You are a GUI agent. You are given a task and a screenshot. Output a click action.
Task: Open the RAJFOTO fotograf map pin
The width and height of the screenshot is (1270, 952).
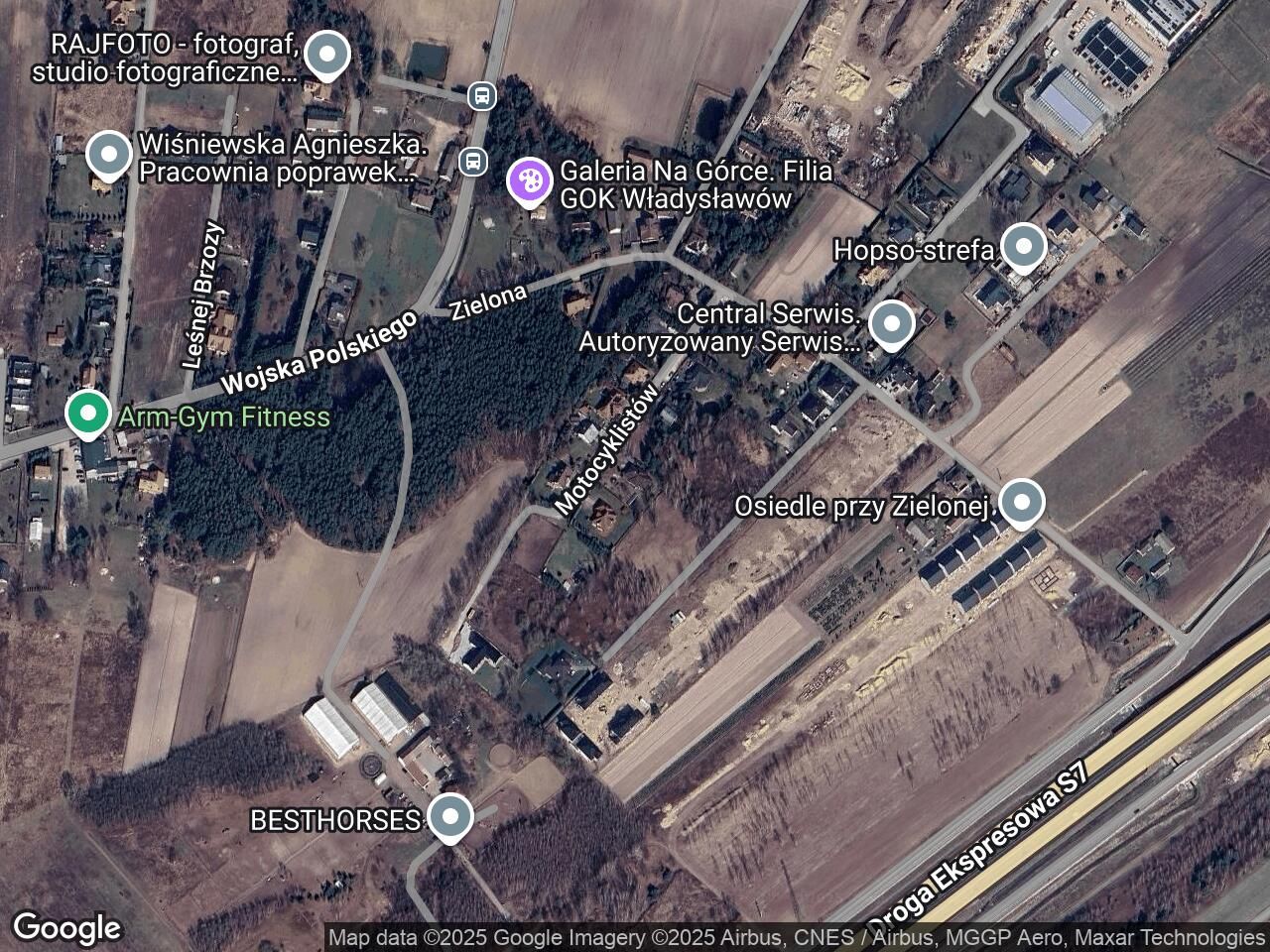326,55
